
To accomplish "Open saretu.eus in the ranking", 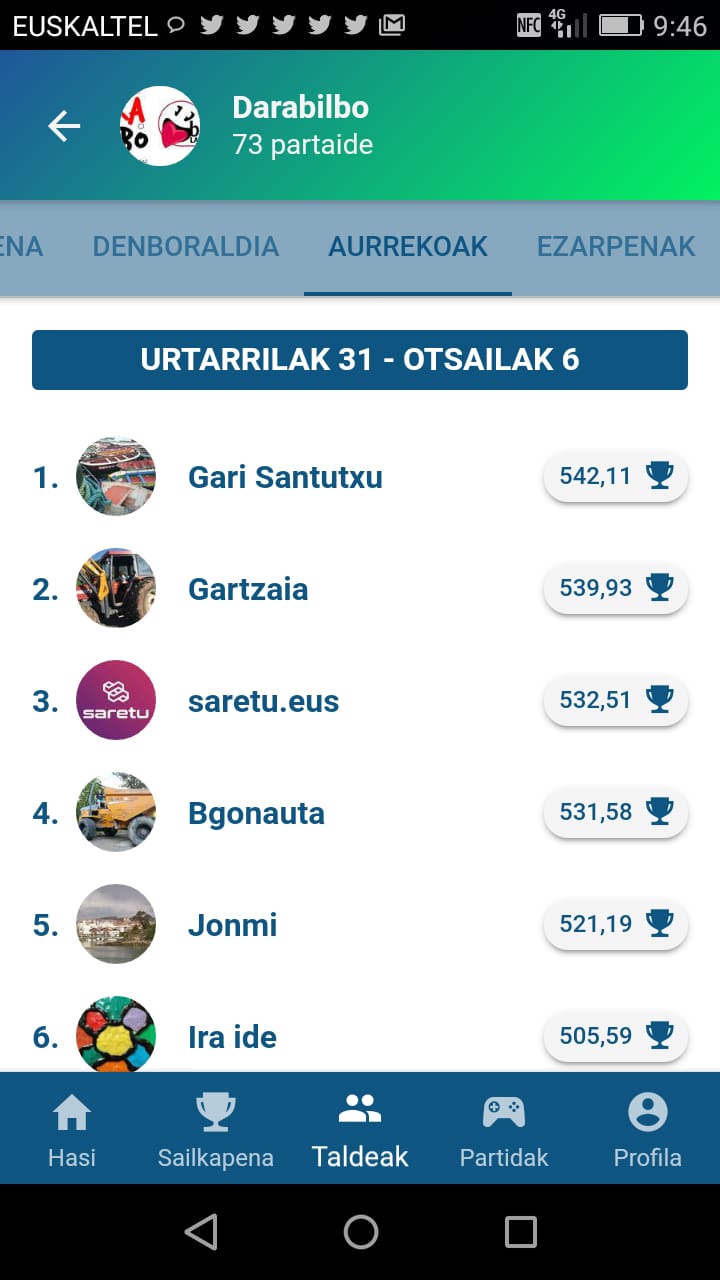I will [360, 701].
